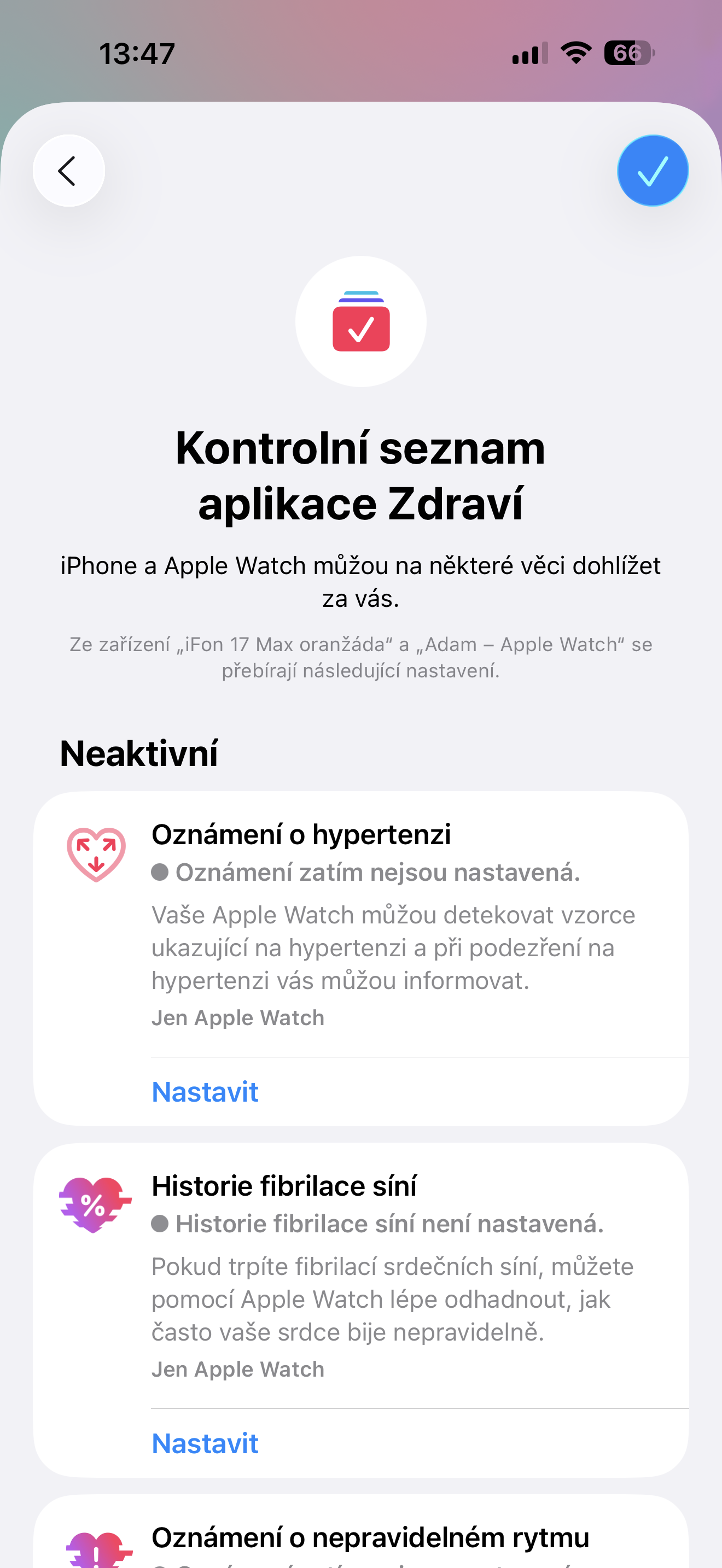Viewport: 722px width, 1568px height.
Task: Tap Nastavit under Historie fibrilace síní
Action: pyautogui.click(x=205, y=1443)
